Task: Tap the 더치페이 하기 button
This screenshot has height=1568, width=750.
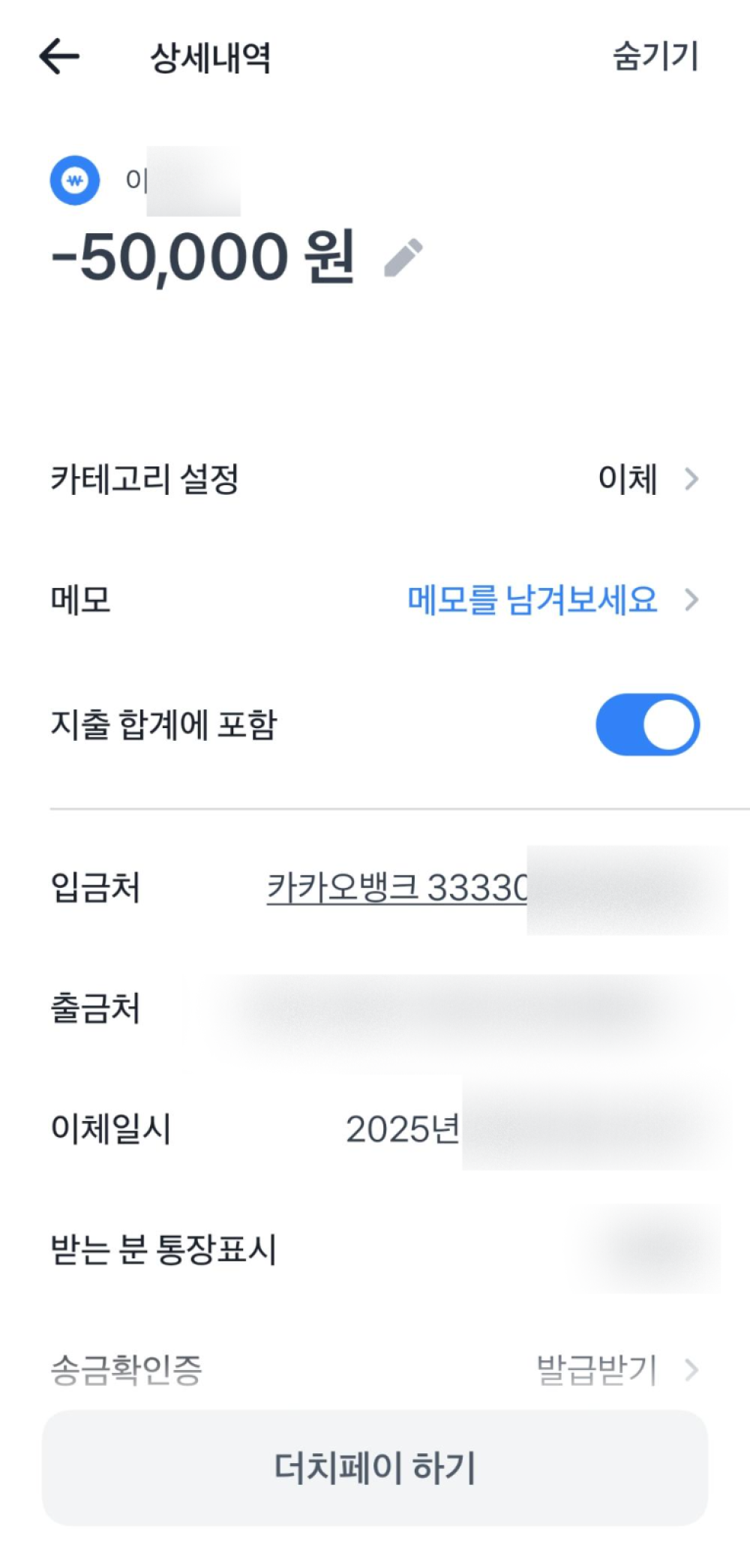Action: (375, 1468)
